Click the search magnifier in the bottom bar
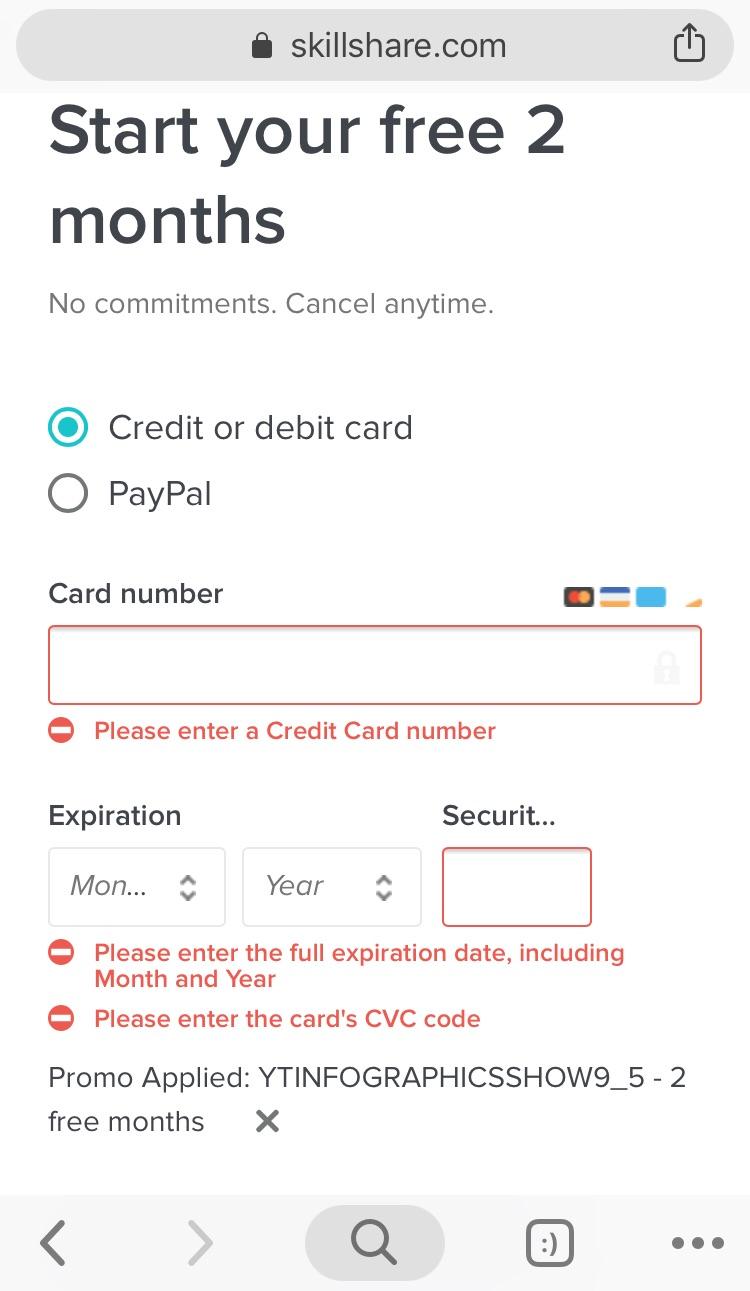The height and width of the screenshot is (1291, 750). [374, 1243]
